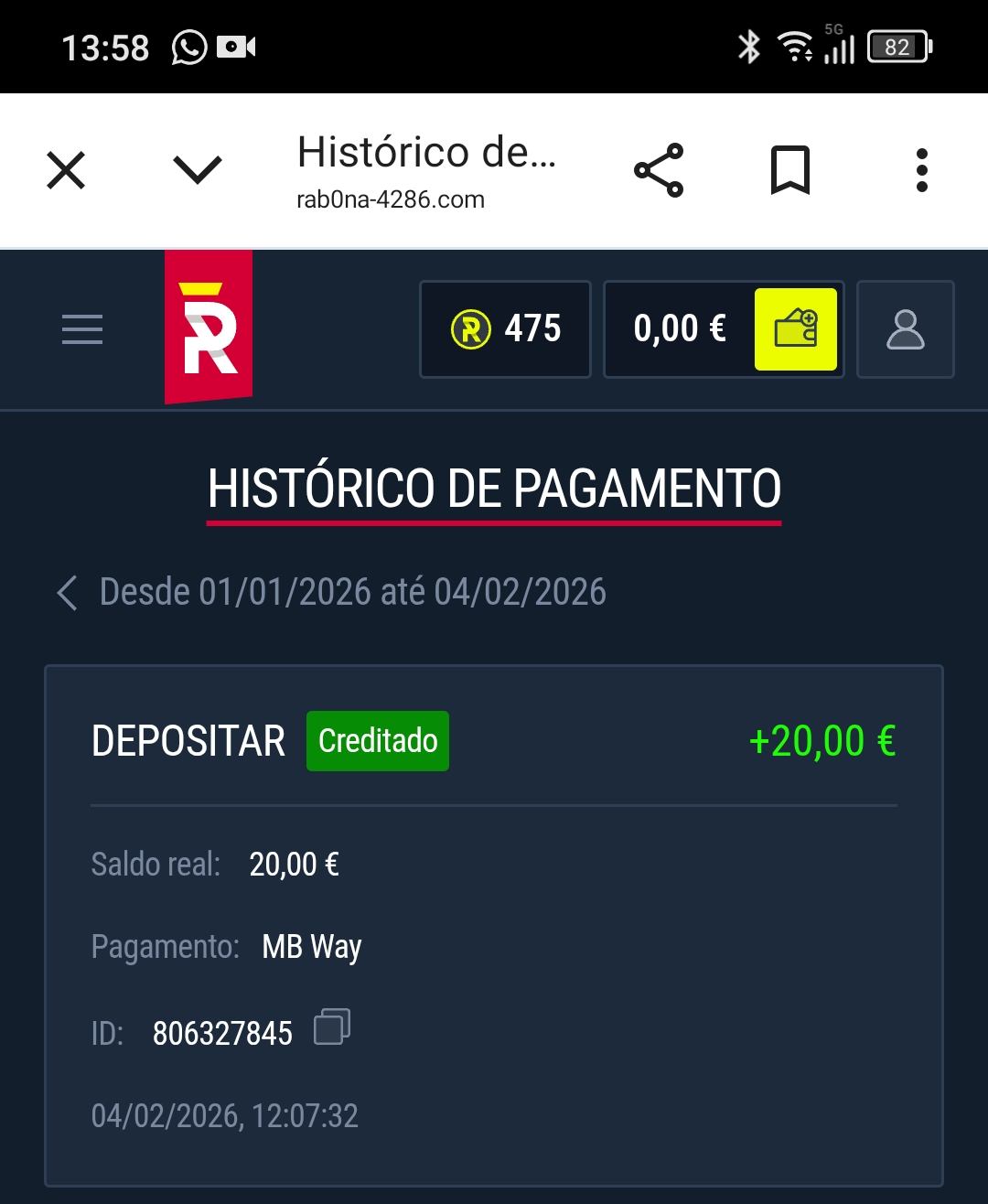Toggle the green +20,00 € amount
This screenshot has height=1204, width=988.
click(x=822, y=741)
